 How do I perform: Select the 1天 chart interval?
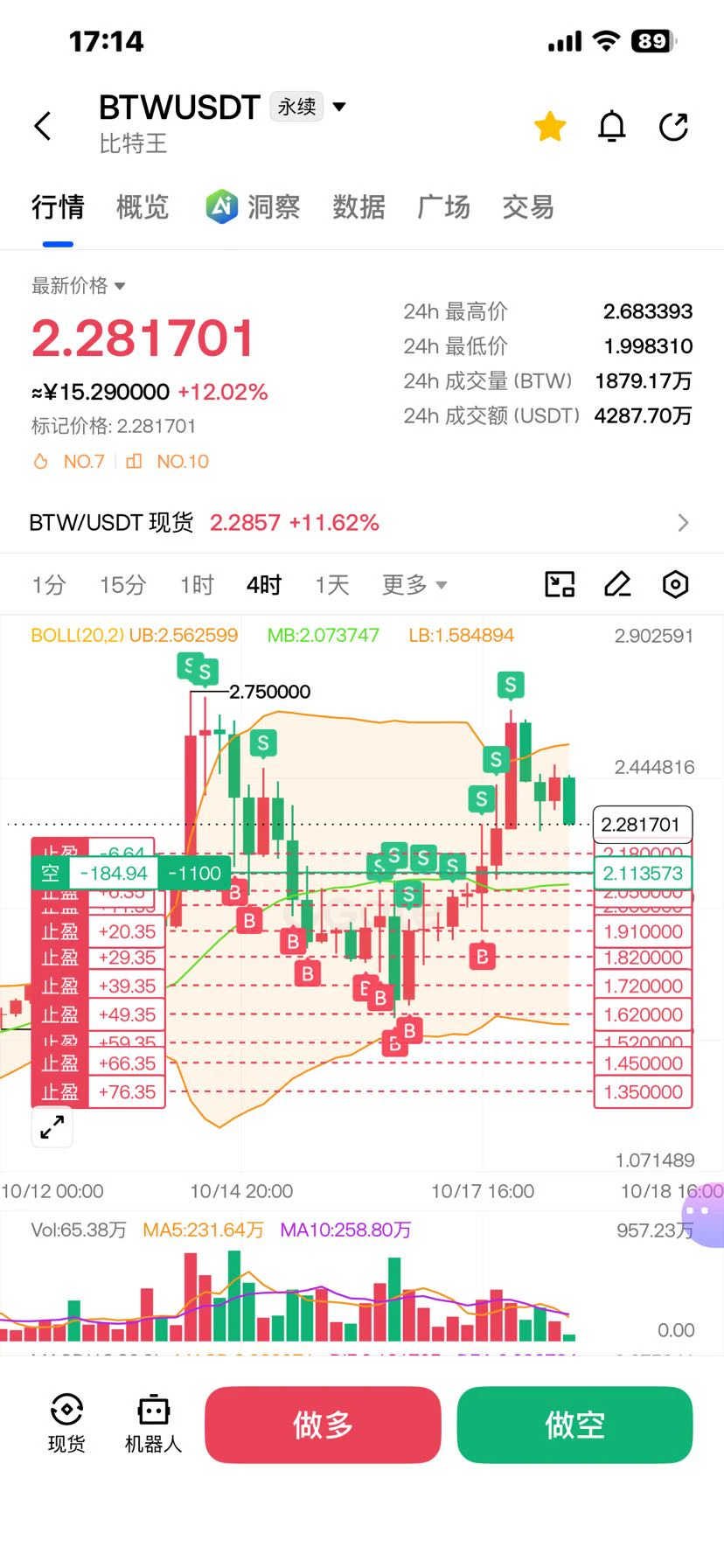pyautogui.click(x=332, y=584)
